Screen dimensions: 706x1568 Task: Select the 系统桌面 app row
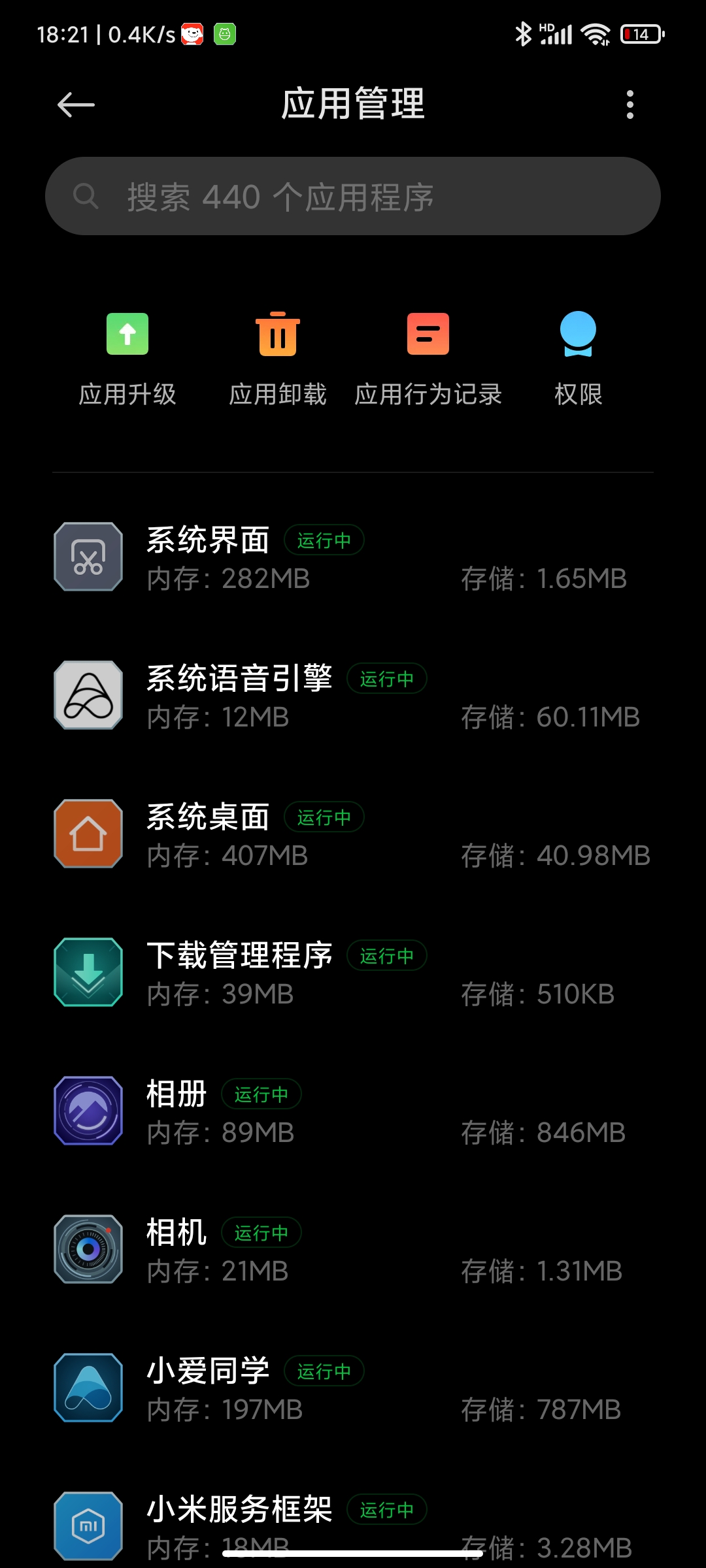(353, 834)
